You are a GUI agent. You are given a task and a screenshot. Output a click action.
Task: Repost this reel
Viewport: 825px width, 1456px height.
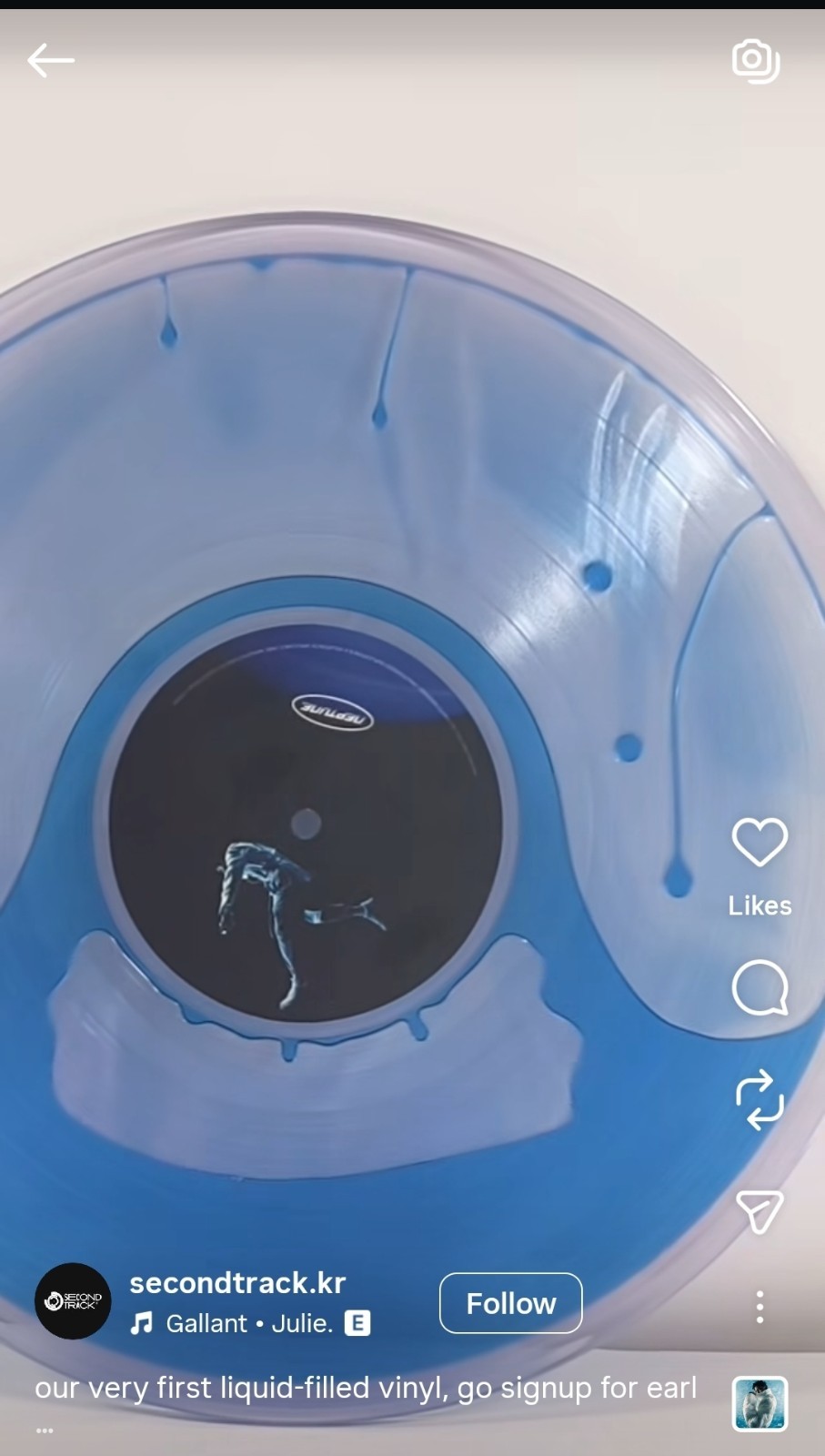pos(760,1099)
